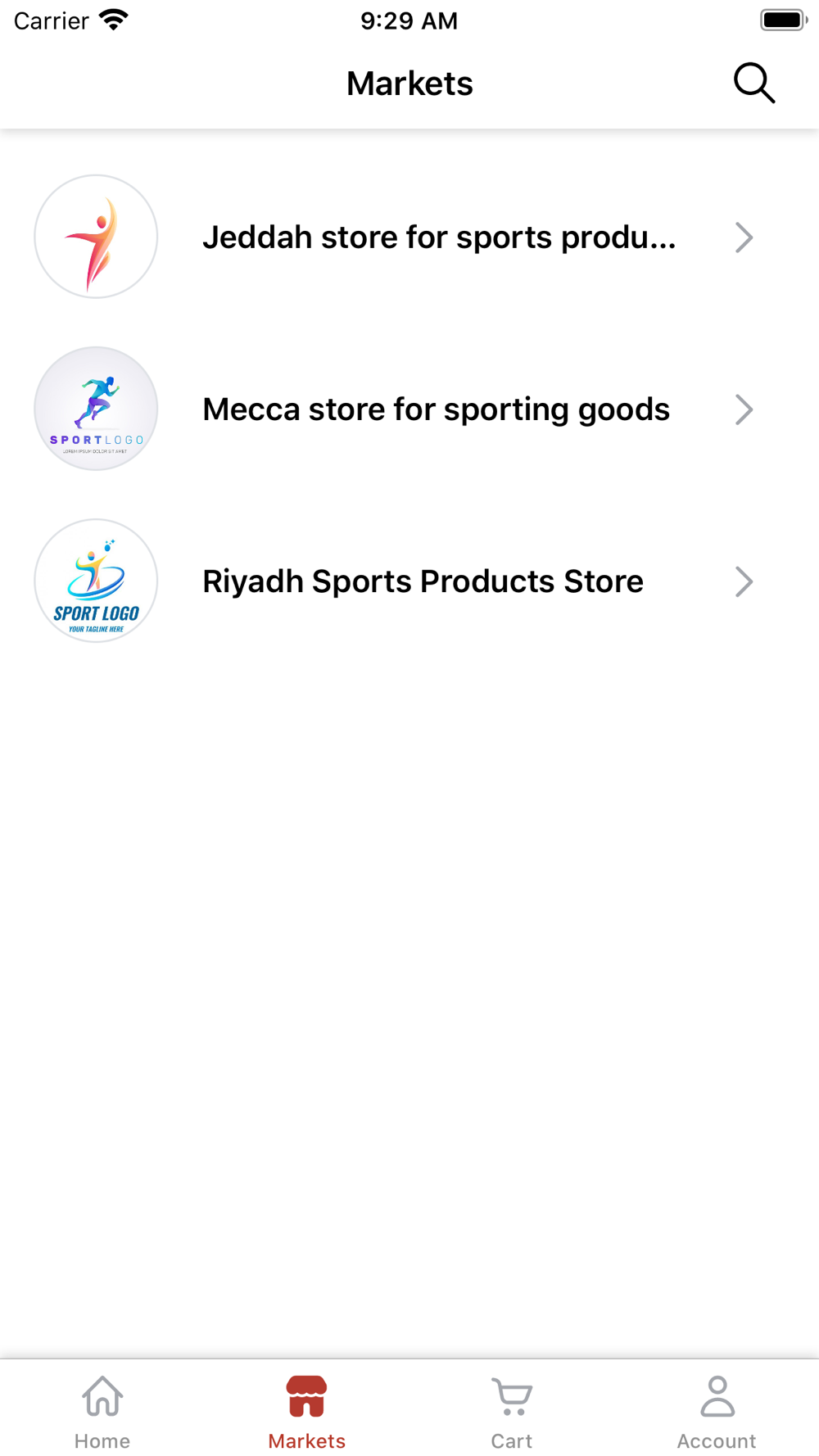The image size is (819, 1456).
Task: Go to the Cart tab
Action: 512,1412
